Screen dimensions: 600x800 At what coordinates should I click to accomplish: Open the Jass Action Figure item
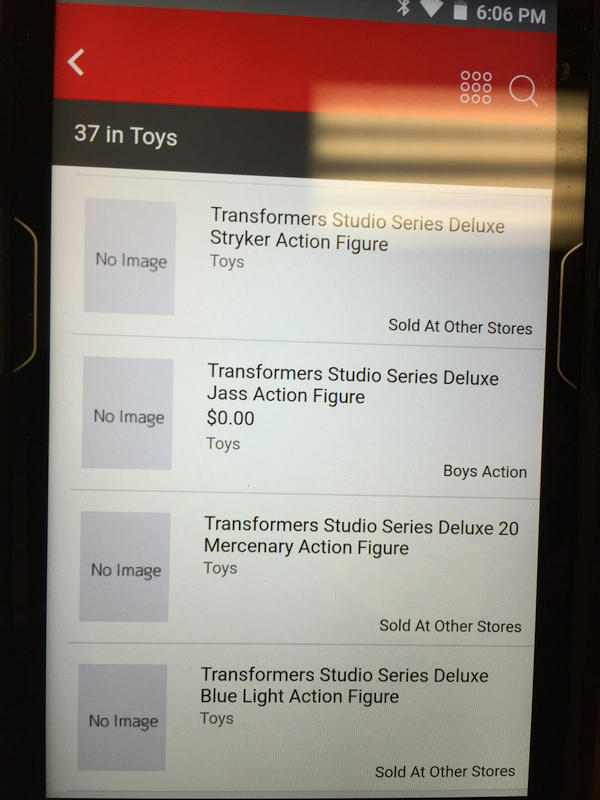click(x=352, y=388)
